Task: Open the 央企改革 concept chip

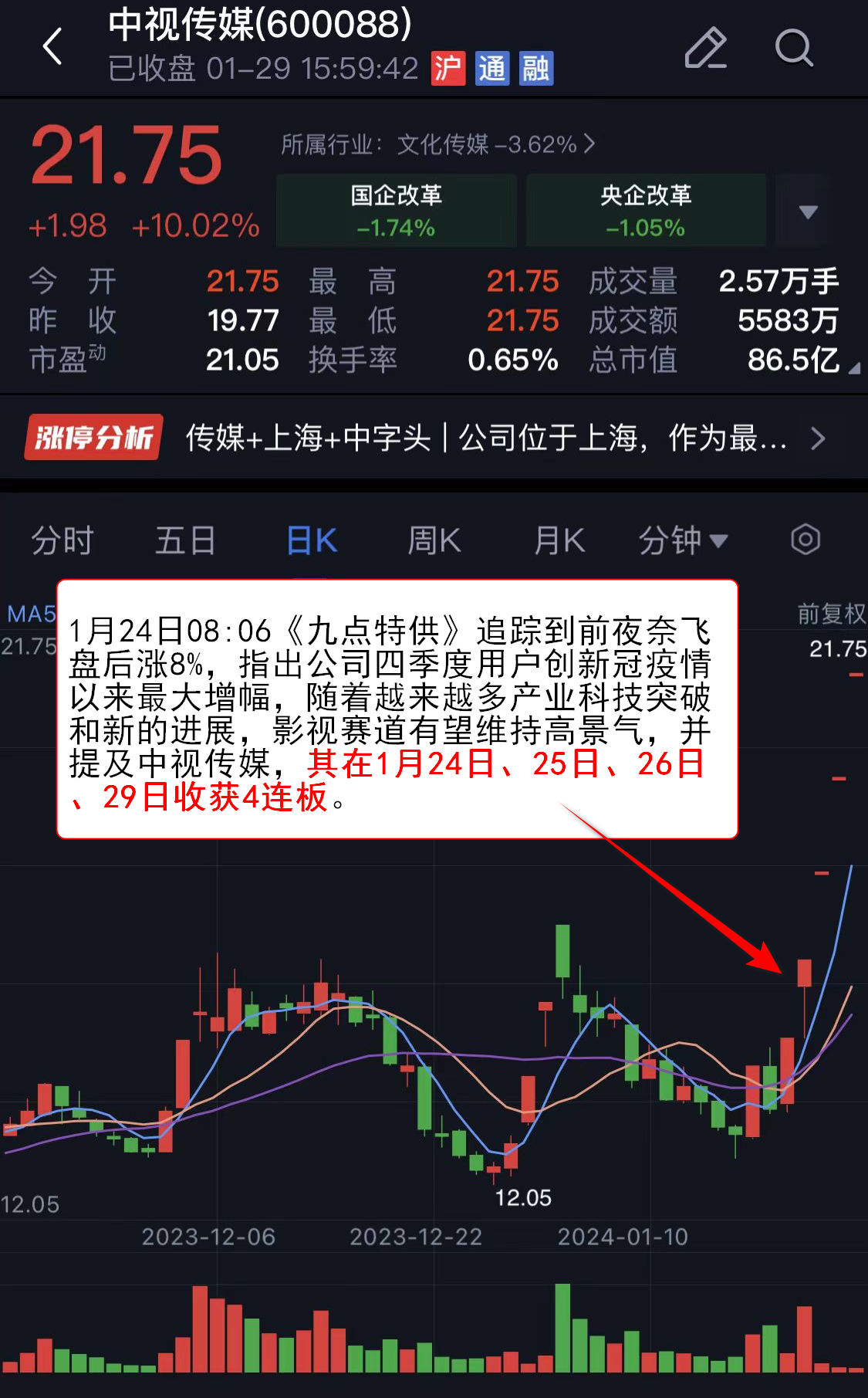Action: [646, 211]
